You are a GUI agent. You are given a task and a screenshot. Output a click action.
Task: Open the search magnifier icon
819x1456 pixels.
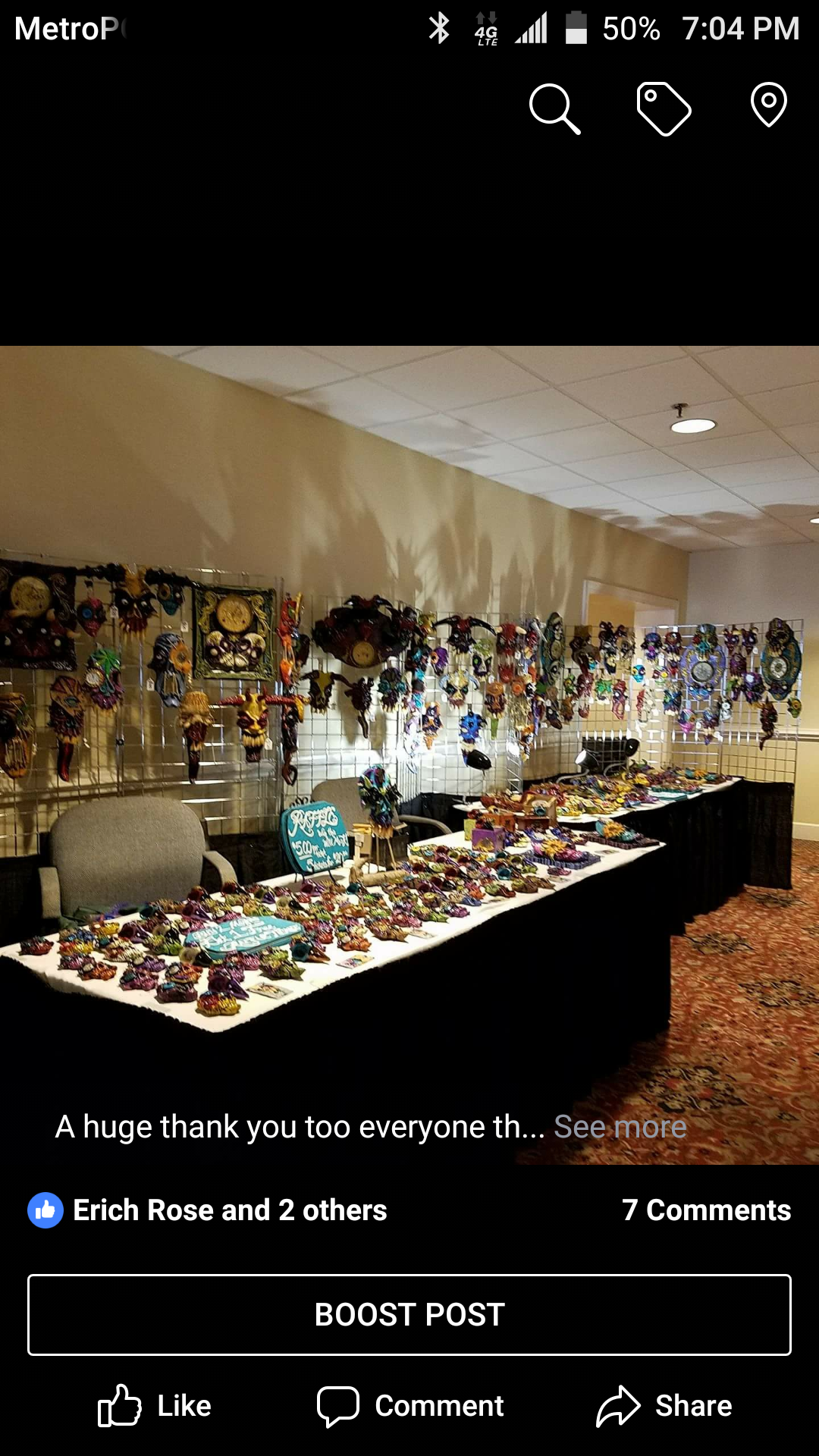click(554, 109)
